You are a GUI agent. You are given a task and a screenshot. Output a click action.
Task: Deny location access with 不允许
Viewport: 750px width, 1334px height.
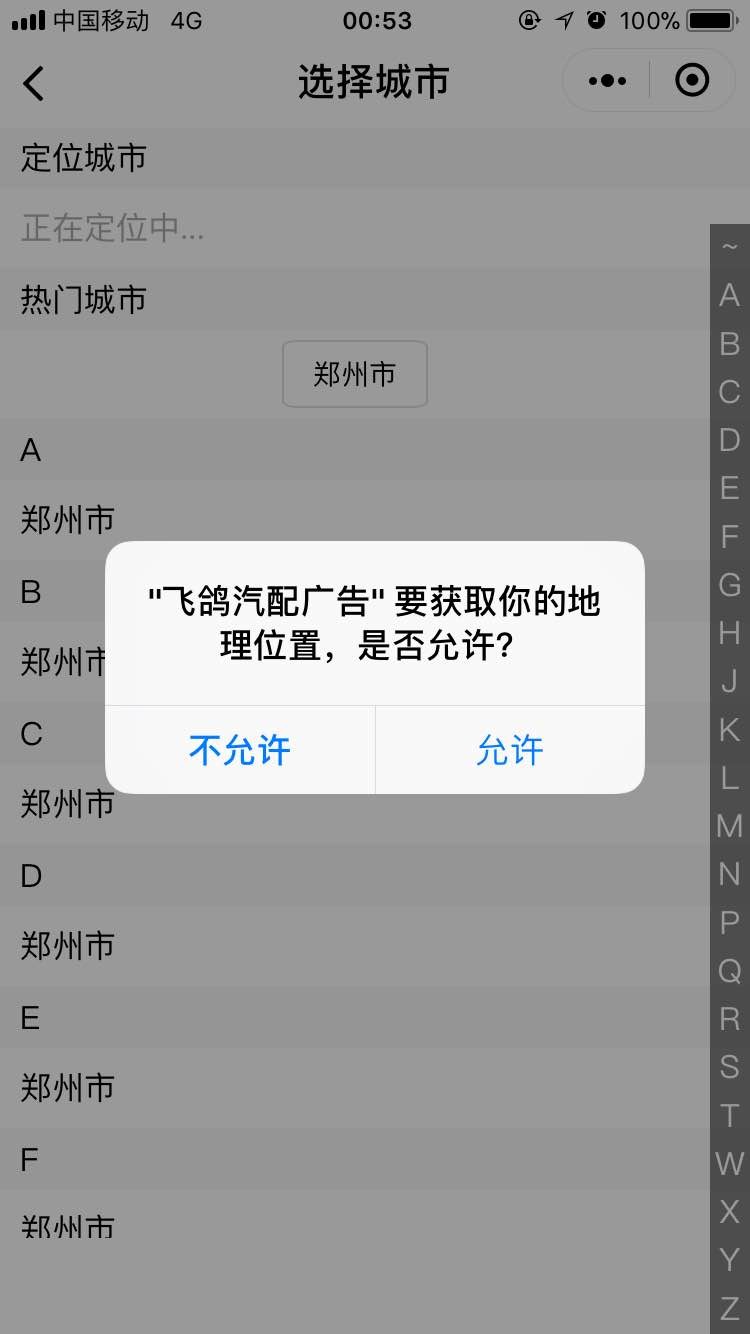click(240, 750)
